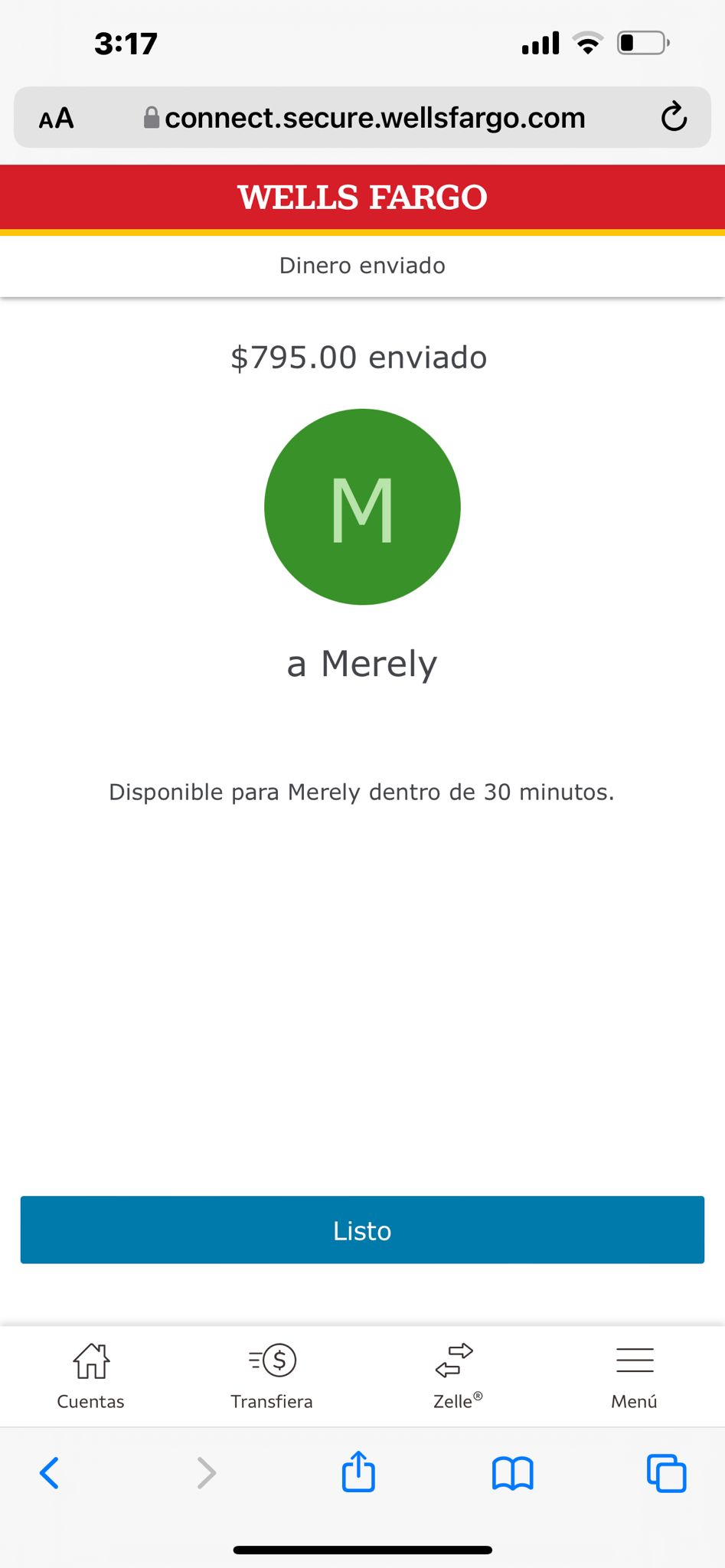Go back in Safari
This screenshot has width=725, height=1568.
pyautogui.click(x=50, y=1472)
